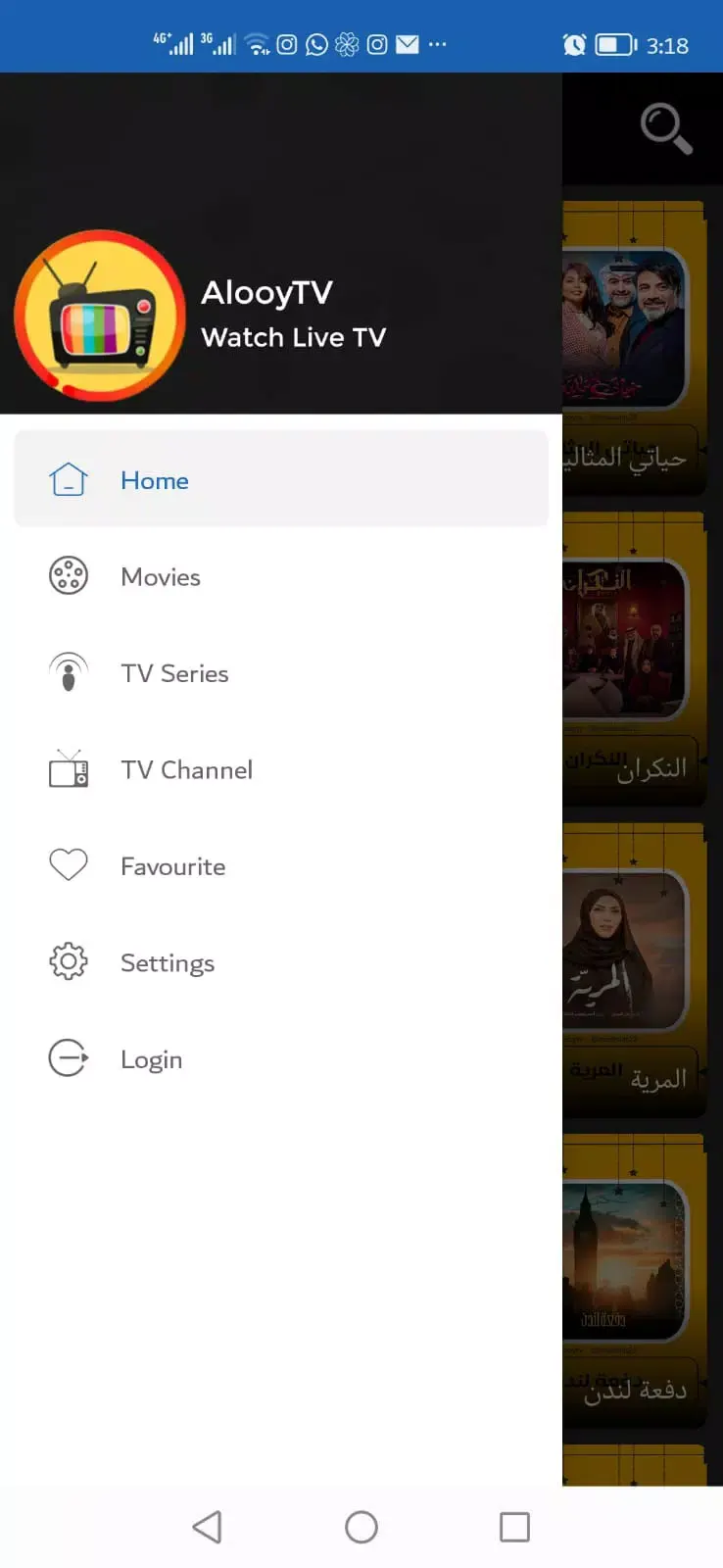Open the search magnifier icon
The height and width of the screenshot is (1568, 723).
pos(666,128)
